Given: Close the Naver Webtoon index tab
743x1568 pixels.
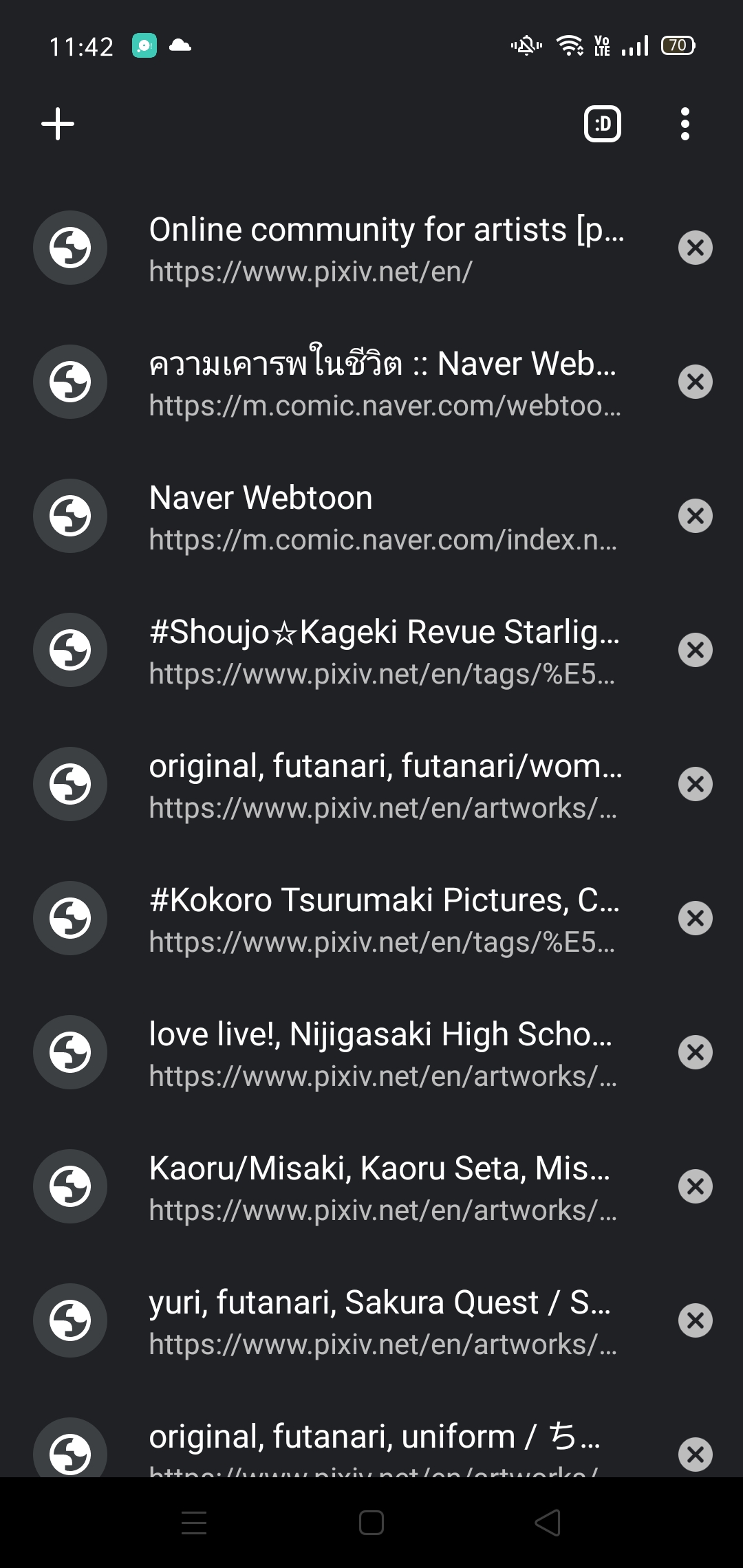Looking at the screenshot, I should click(x=696, y=516).
